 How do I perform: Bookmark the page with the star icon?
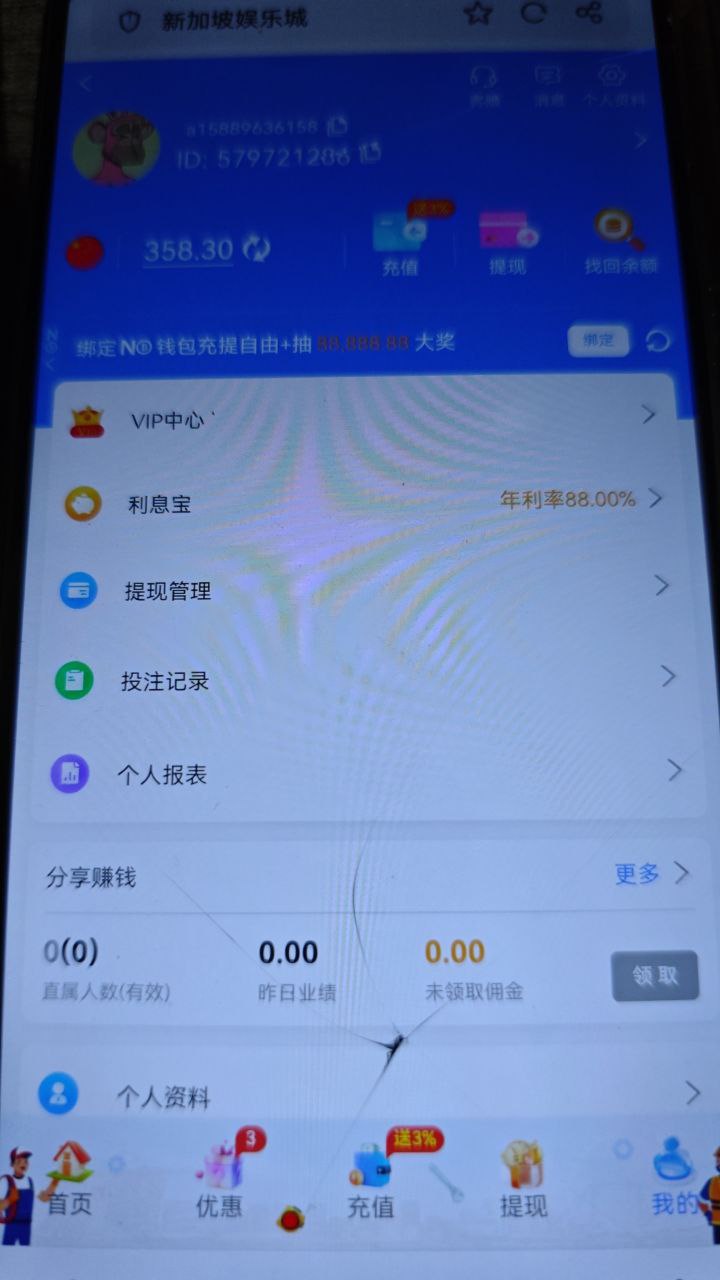coord(479,13)
